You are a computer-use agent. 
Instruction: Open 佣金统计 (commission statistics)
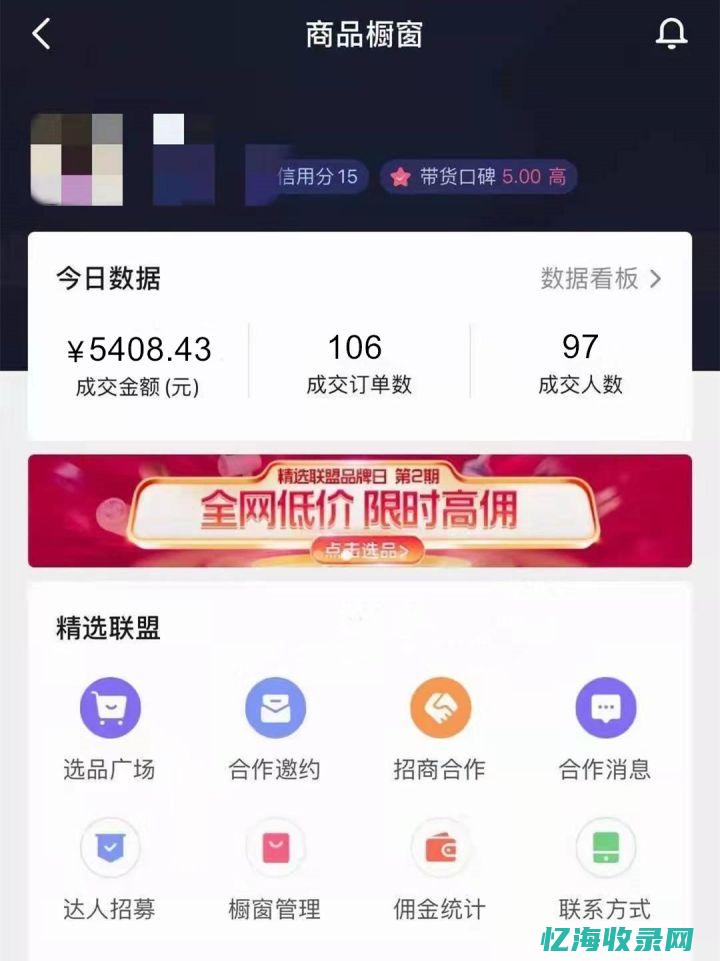[440, 862]
